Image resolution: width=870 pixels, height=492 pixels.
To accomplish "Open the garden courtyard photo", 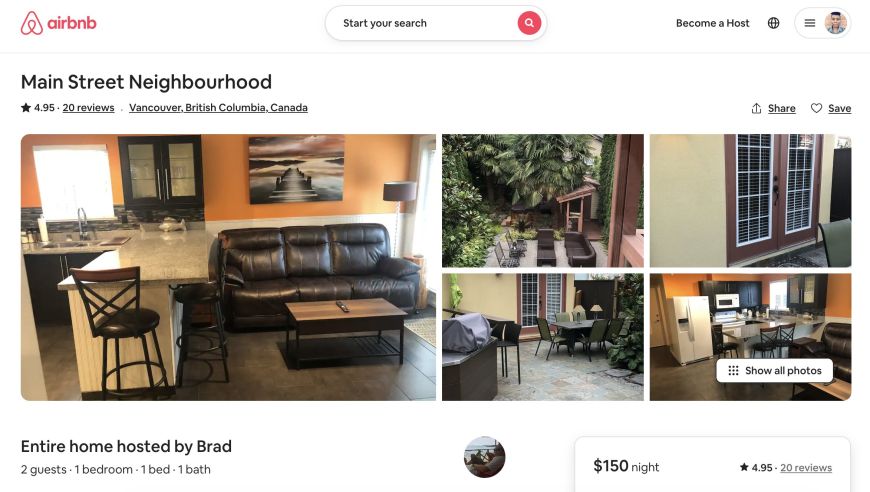I will (542, 200).
